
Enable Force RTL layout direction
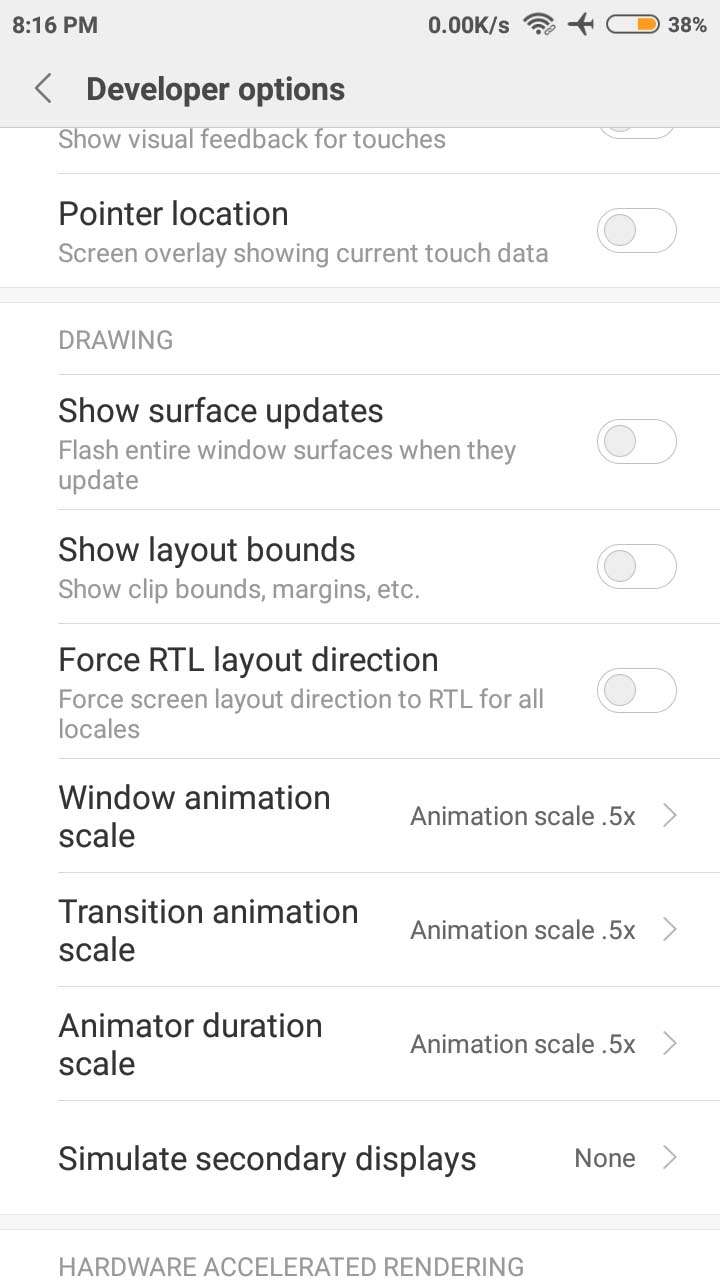636,691
